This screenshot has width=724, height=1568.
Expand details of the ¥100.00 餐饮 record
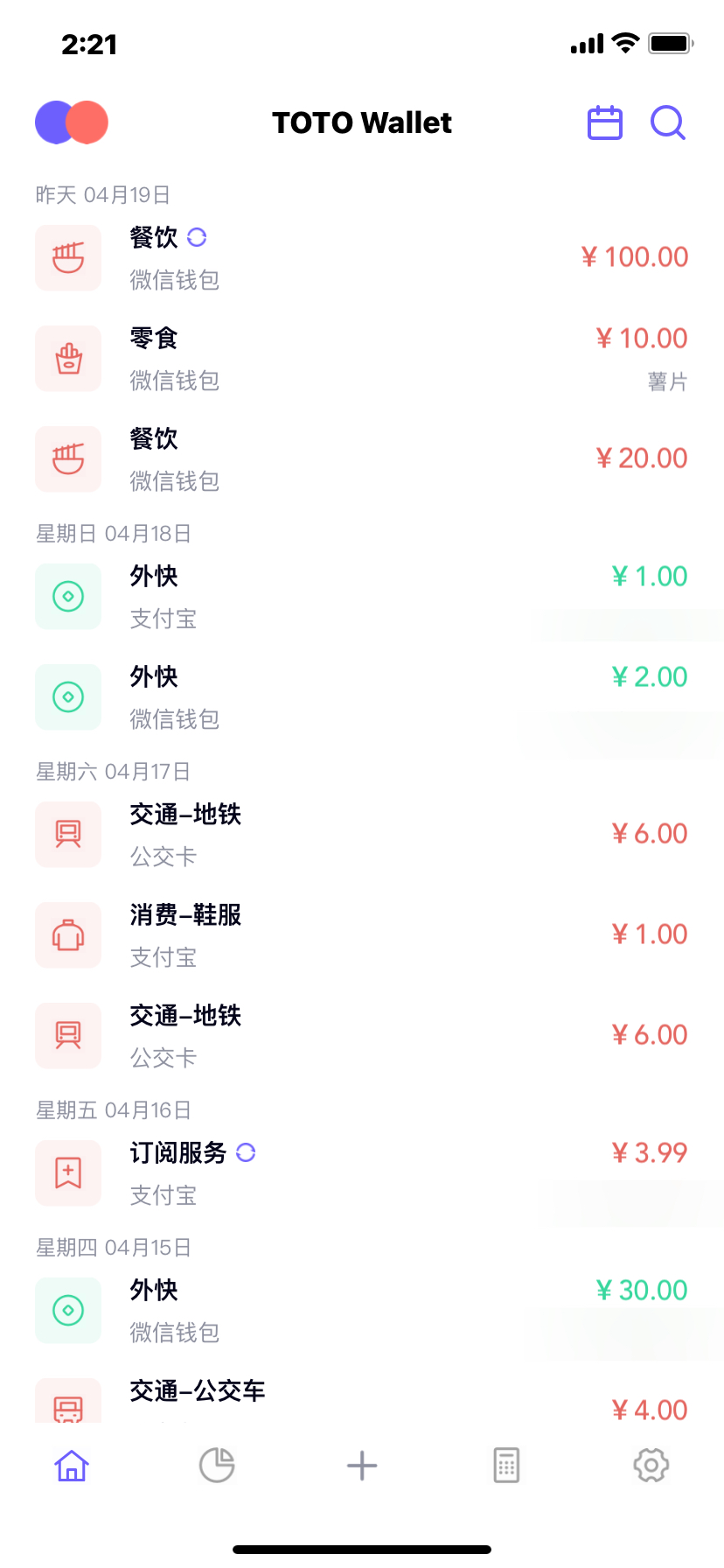point(362,257)
